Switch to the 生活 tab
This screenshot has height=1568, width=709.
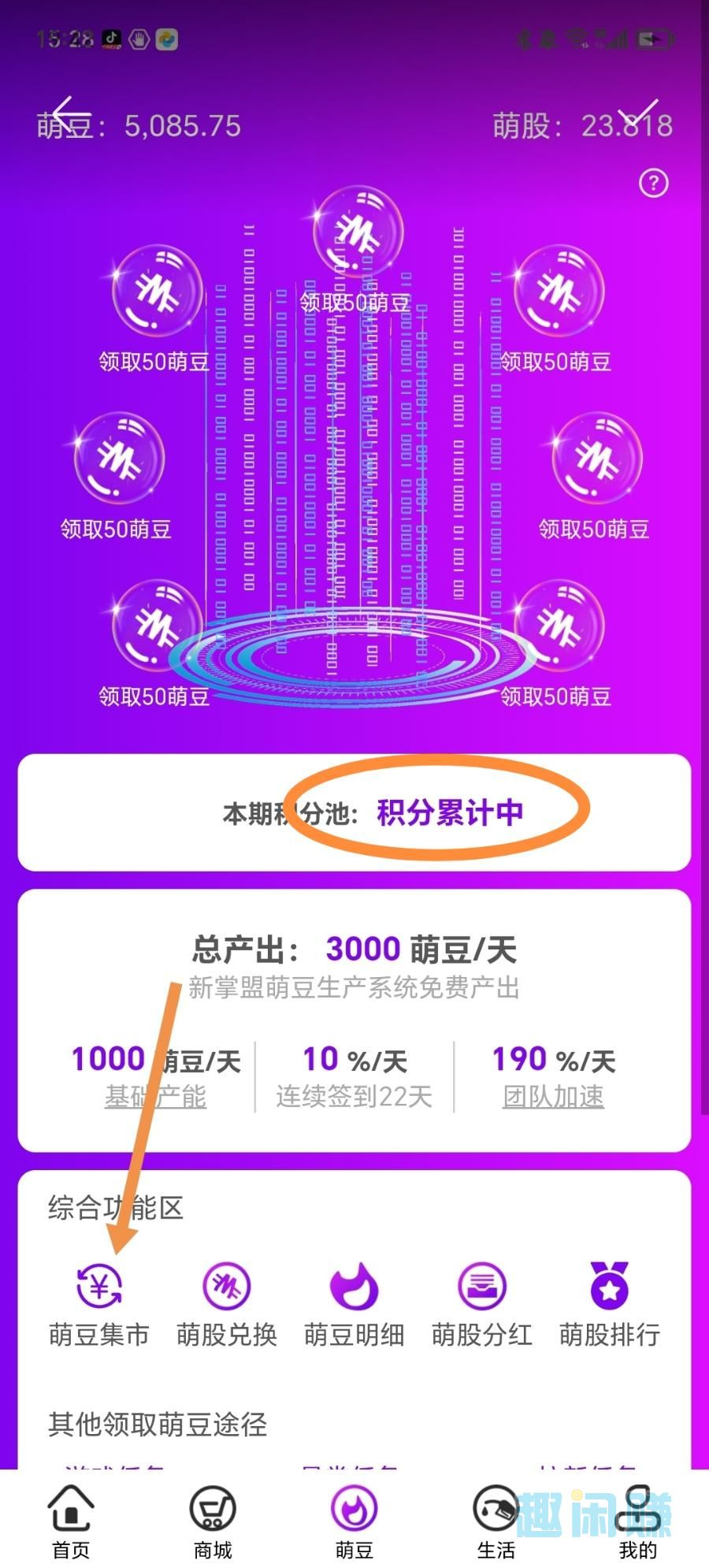[x=496, y=1522]
